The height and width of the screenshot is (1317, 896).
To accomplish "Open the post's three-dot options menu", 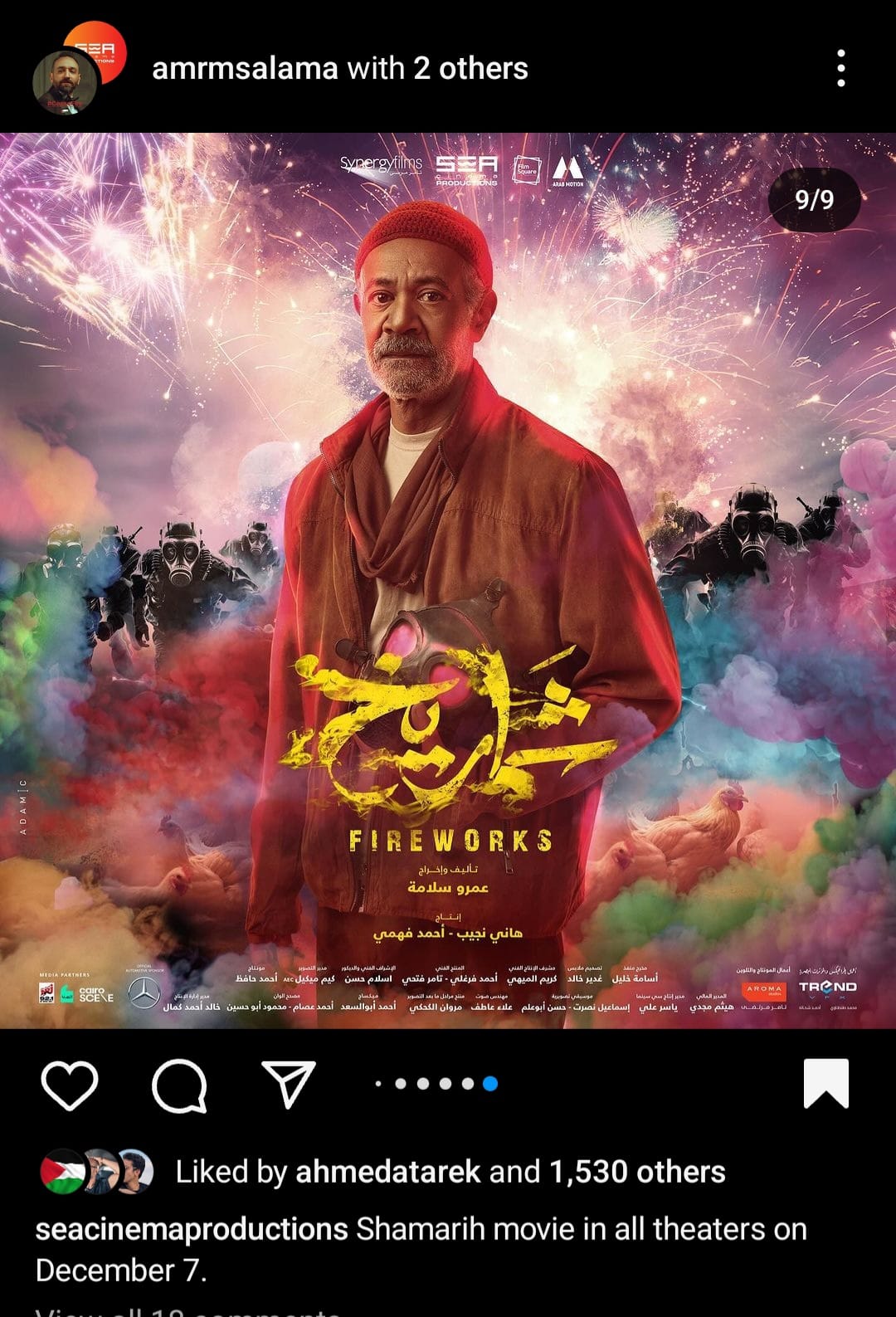I will click(x=840, y=68).
